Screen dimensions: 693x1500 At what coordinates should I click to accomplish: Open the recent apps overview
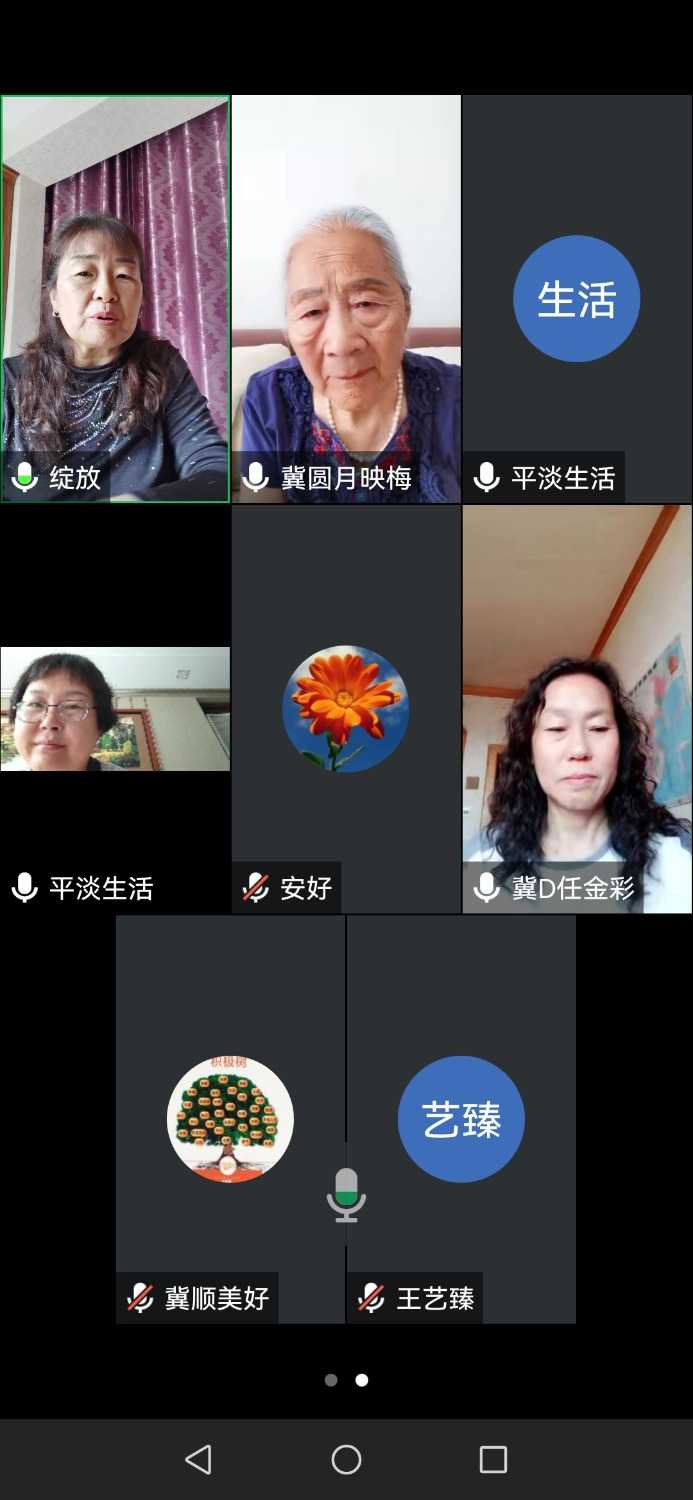pos(493,1459)
